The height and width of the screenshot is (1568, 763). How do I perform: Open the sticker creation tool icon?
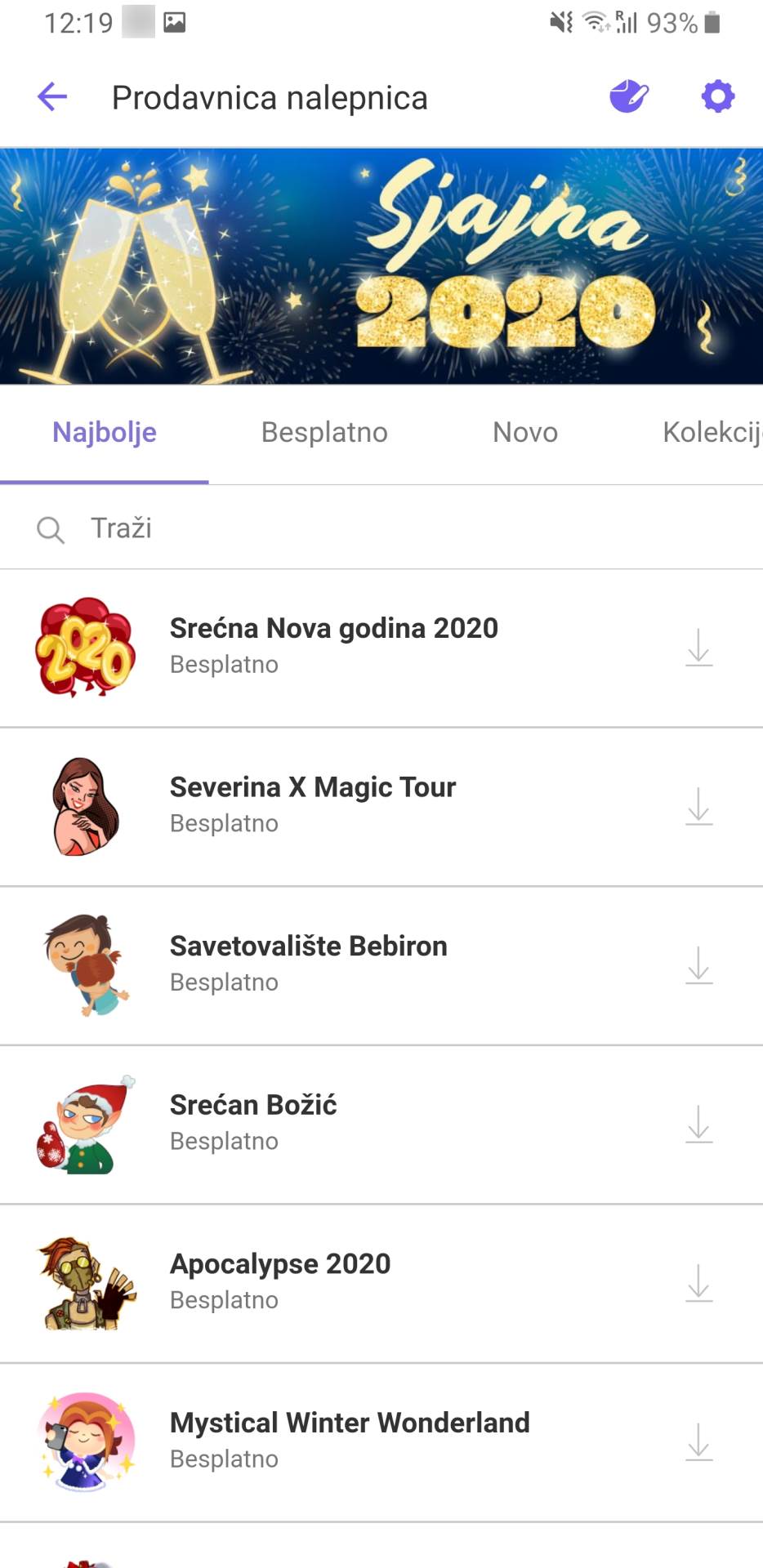pos(628,96)
